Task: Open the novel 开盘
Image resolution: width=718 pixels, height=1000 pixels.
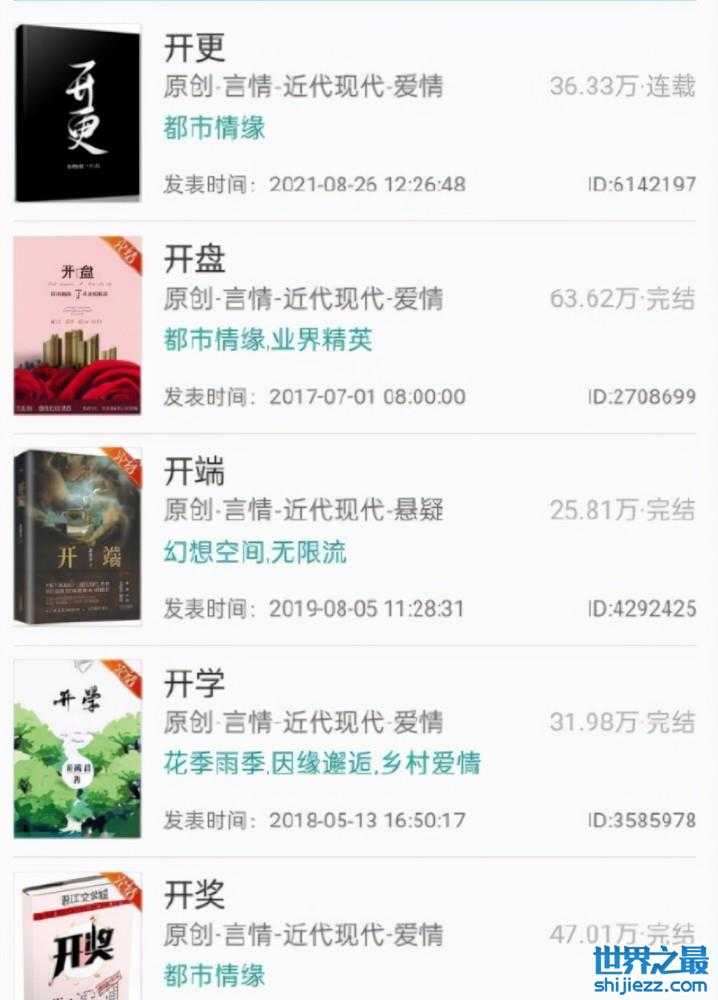Action: 195,260
